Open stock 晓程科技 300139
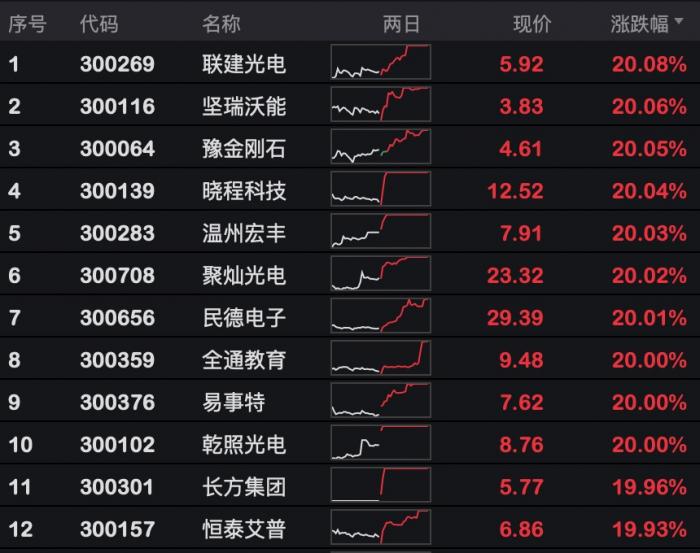Viewport: 700px width, 553px height. pyautogui.click(x=244, y=191)
